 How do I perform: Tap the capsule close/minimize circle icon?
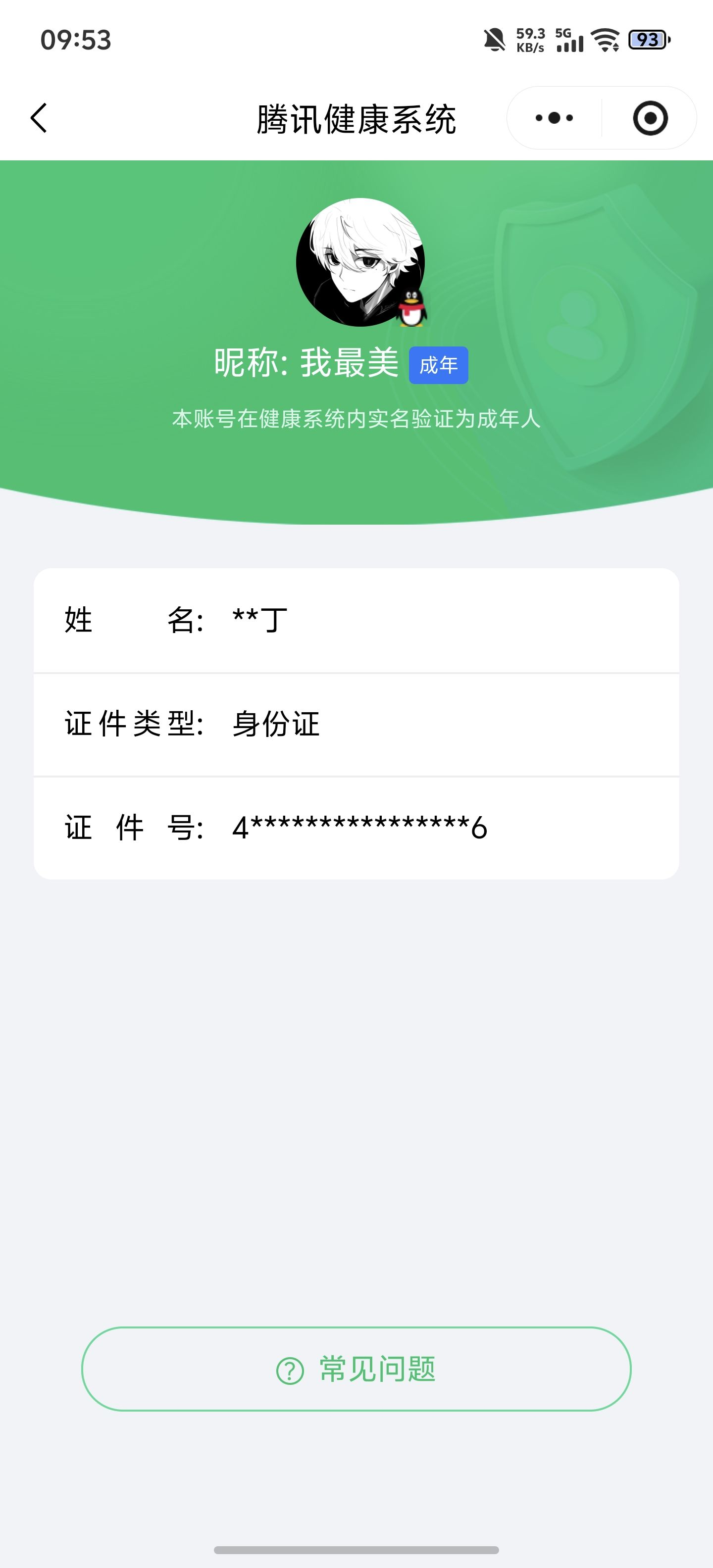pos(649,118)
